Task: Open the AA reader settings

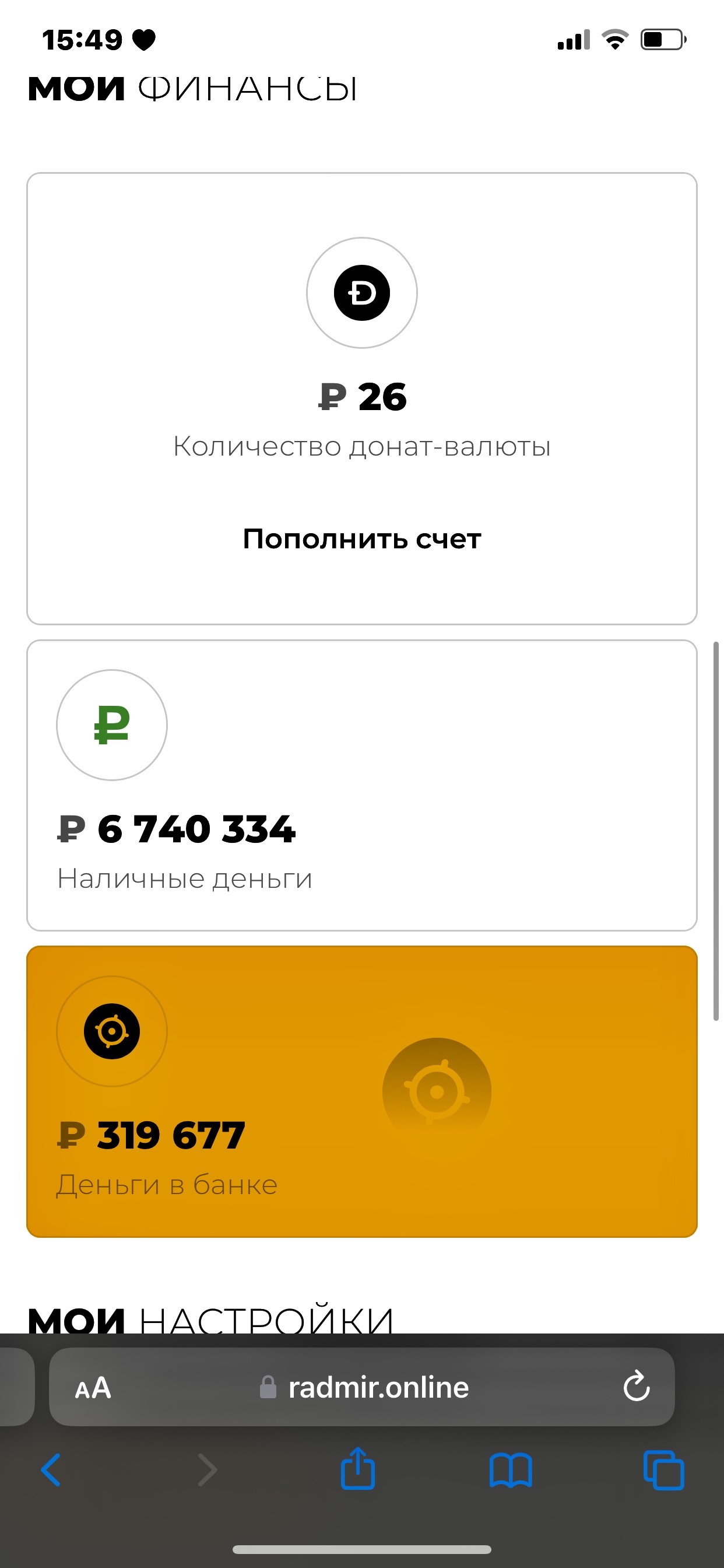Action: pyautogui.click(x=93, y=1388)
